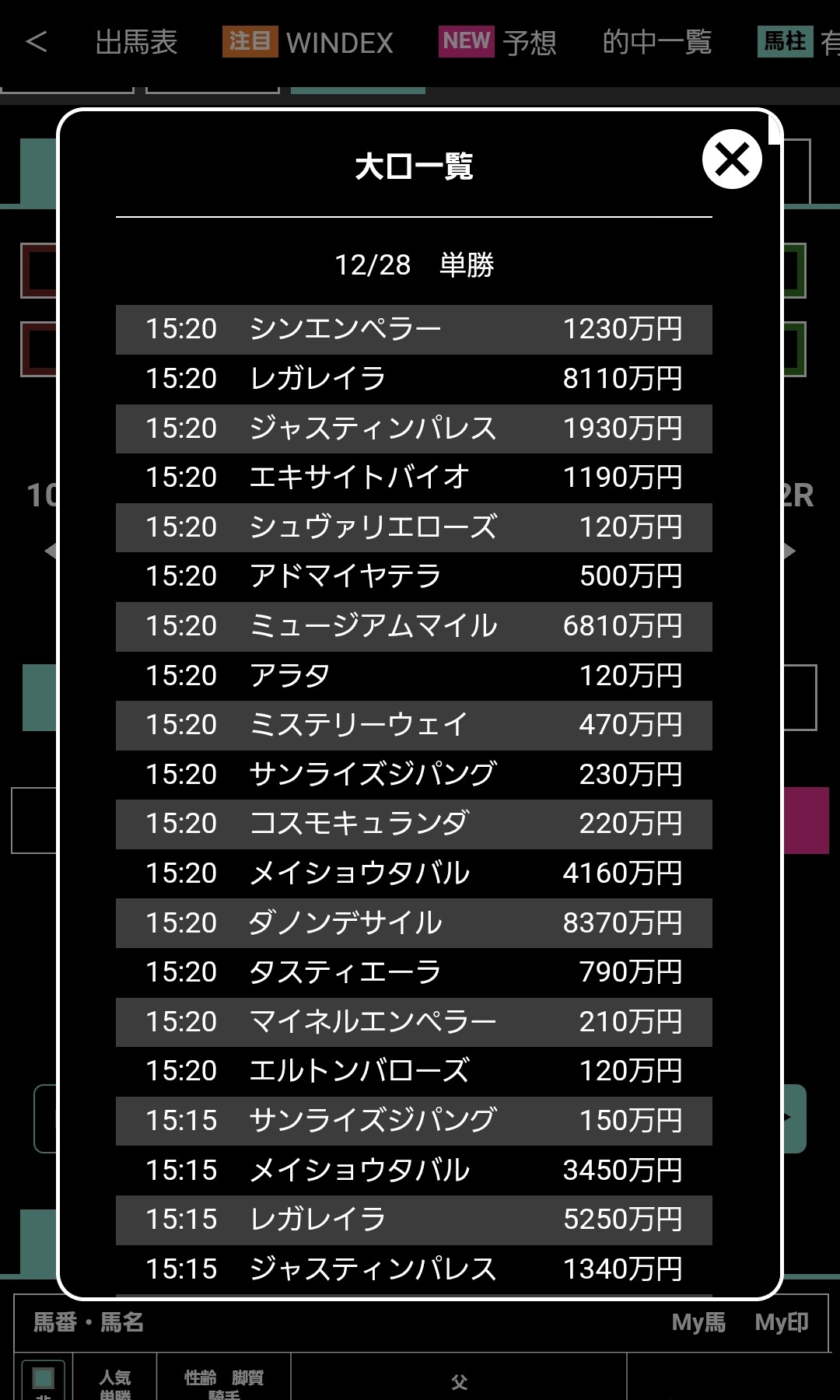Close the 大口一覧 dialog

pos(731,159)
